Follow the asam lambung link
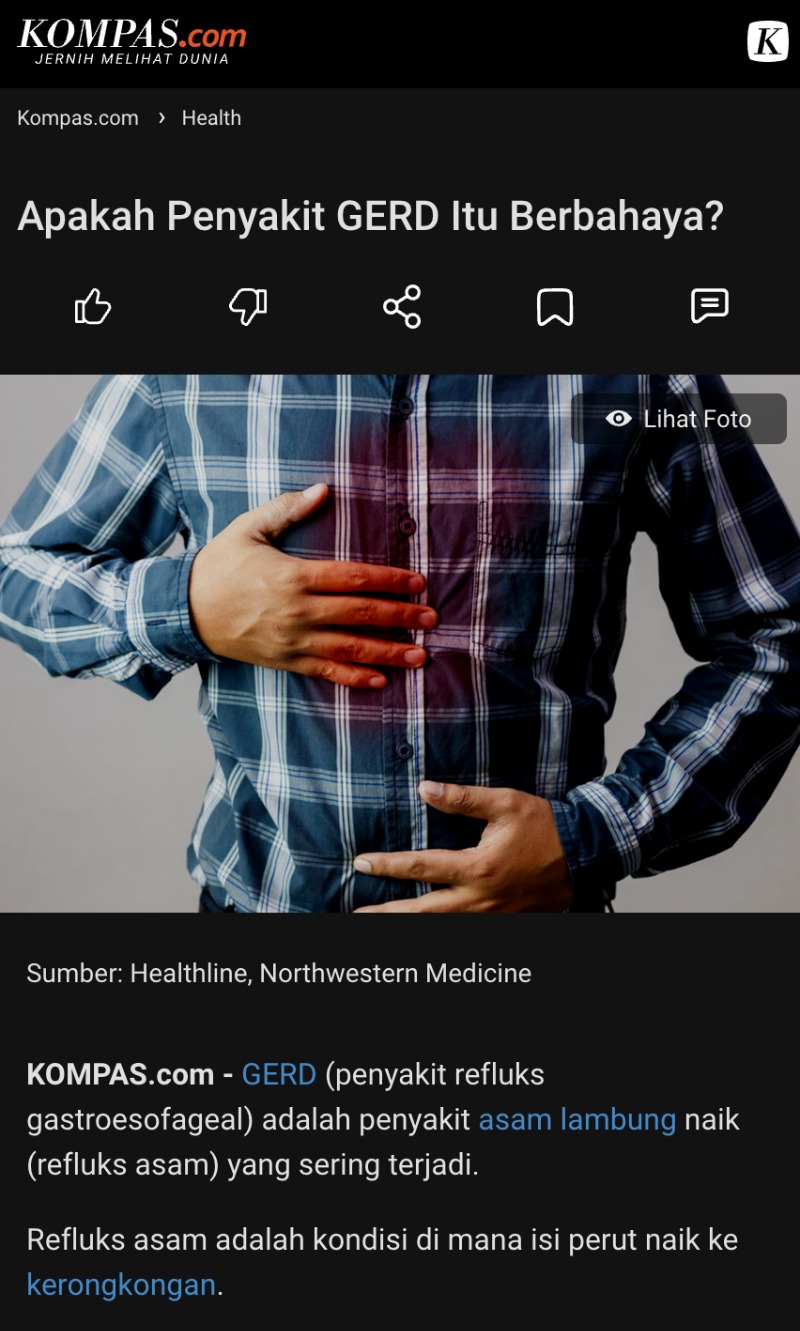The image size is (800, 1331). click(577, 1120)
